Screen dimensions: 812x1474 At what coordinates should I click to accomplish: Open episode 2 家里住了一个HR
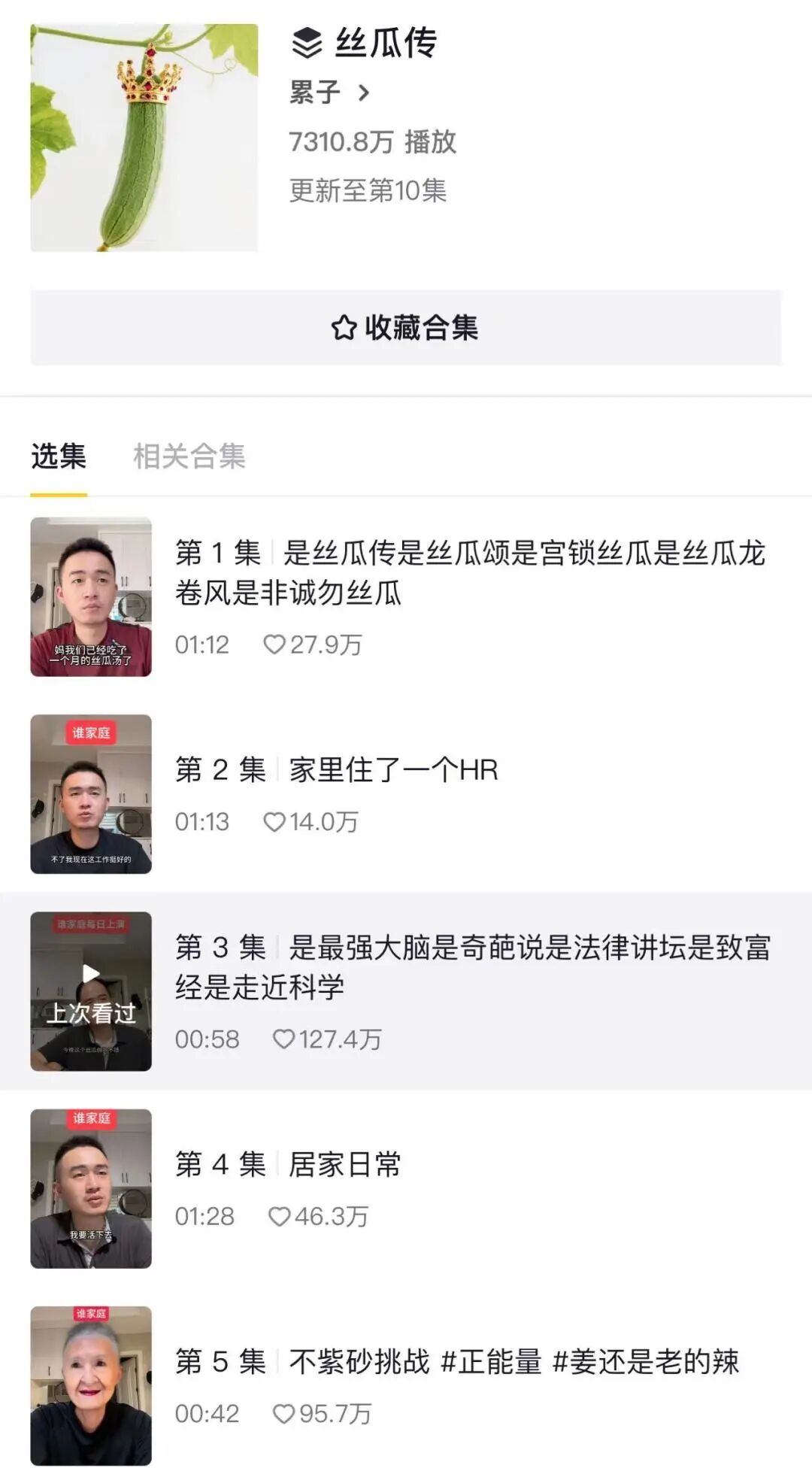tap(393, 771)
